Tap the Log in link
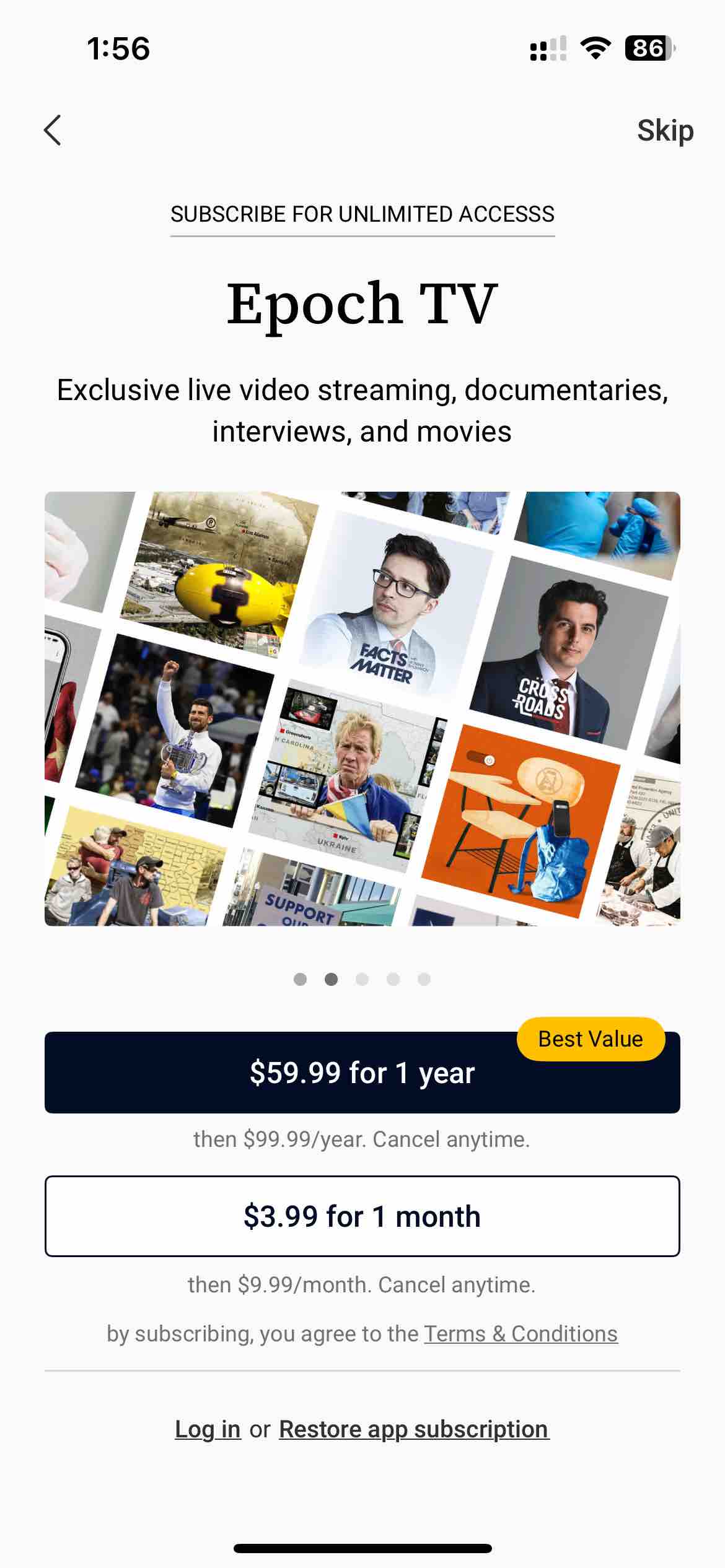 (x=208, y=1429)
